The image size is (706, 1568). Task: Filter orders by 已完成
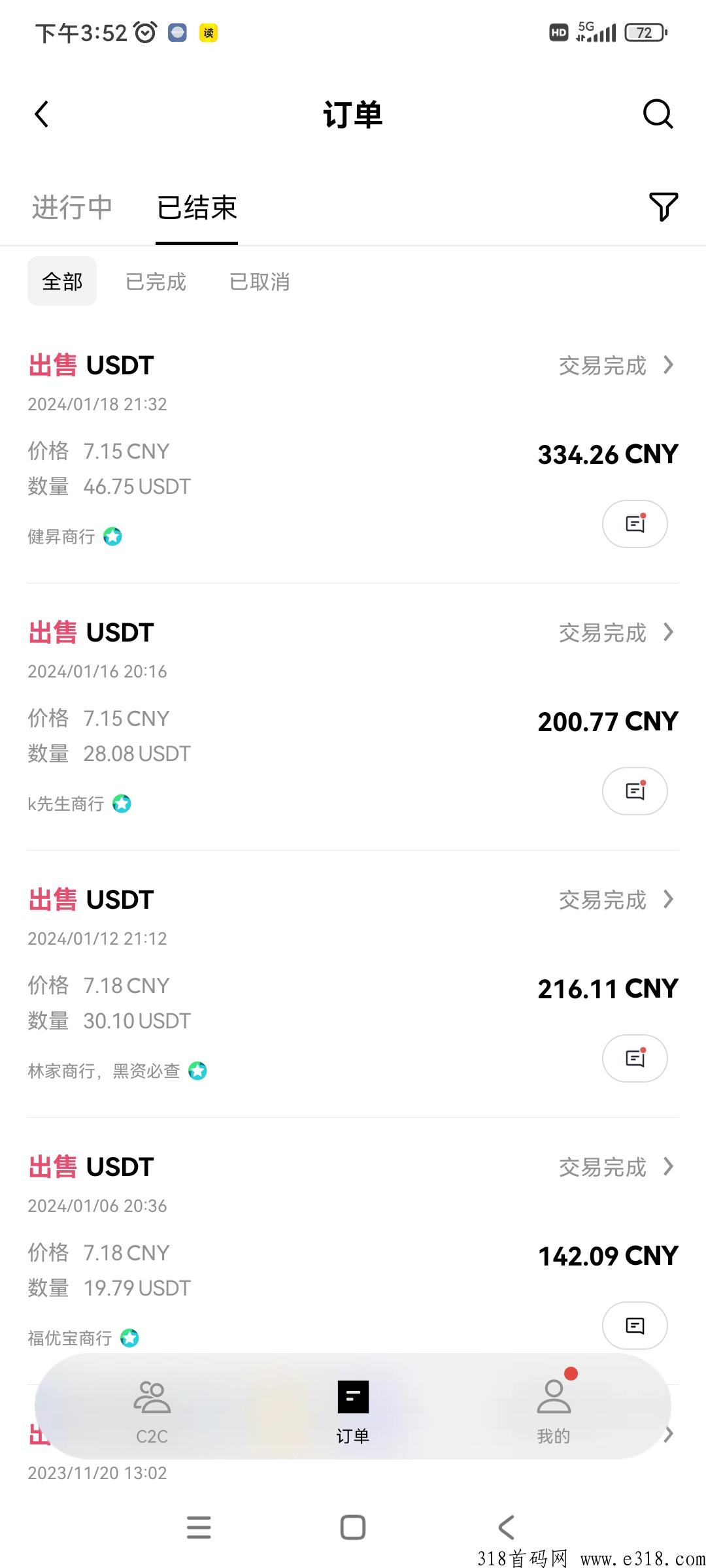156,282
